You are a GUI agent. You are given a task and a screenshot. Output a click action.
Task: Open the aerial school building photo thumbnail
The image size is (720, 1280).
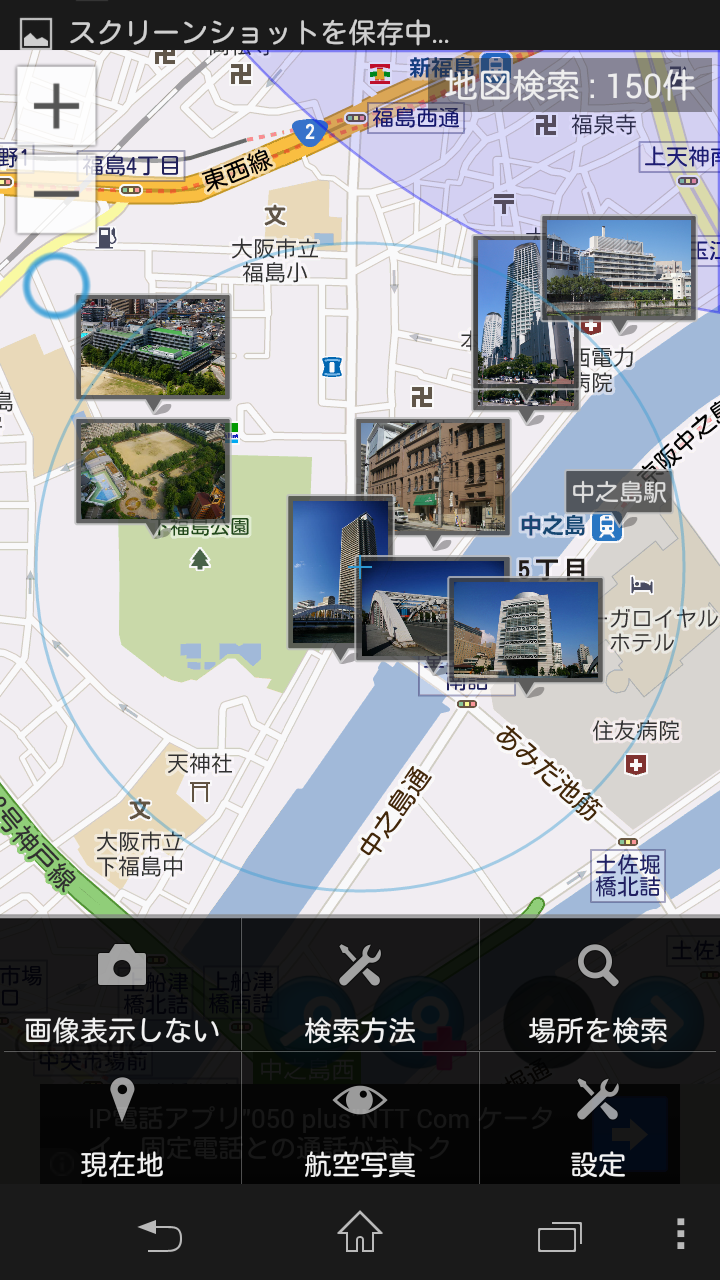pyautogui.click(x=153, y=346)
